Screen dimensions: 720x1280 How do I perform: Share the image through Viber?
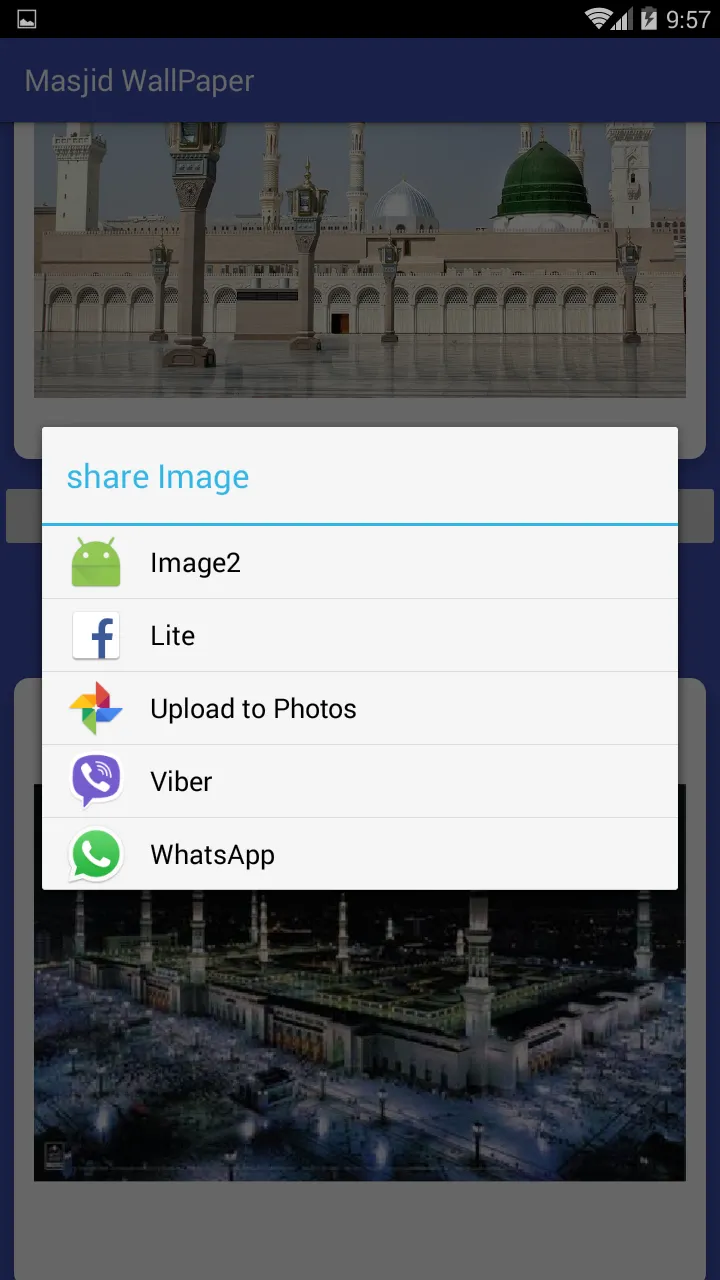click(x=360, y=781)
